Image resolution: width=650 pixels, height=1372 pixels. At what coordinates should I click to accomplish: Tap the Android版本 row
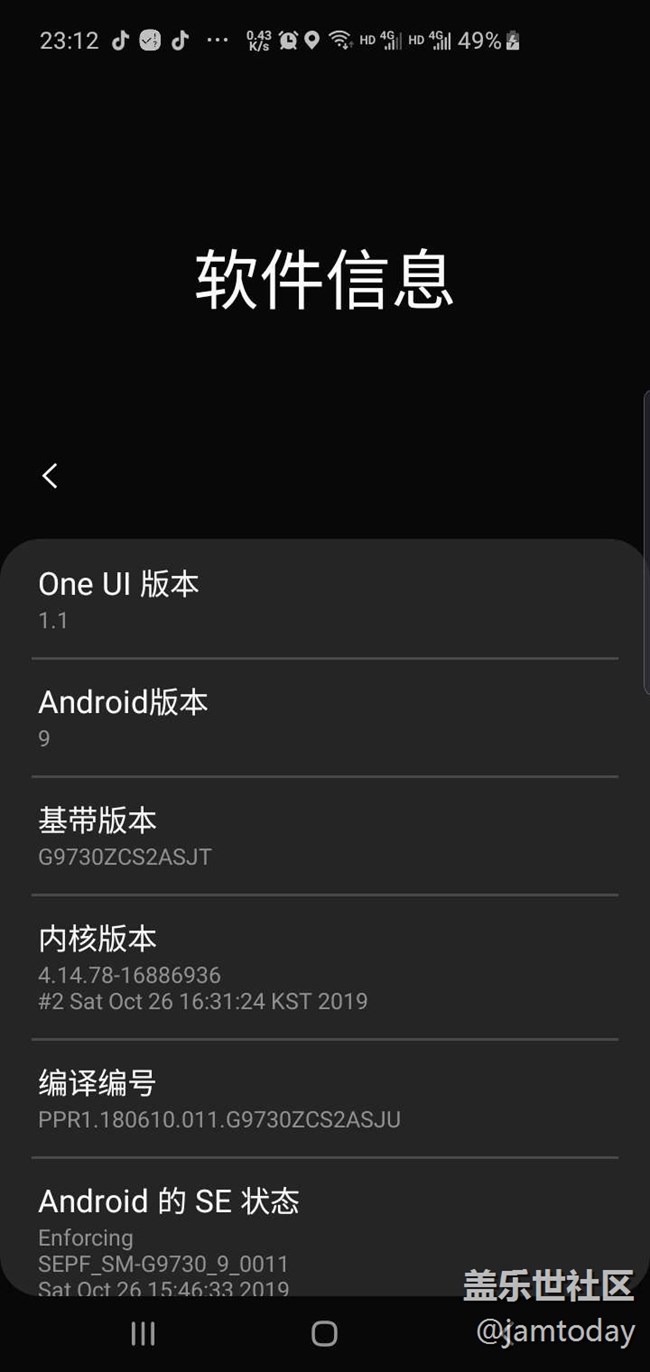pos(324,718)
